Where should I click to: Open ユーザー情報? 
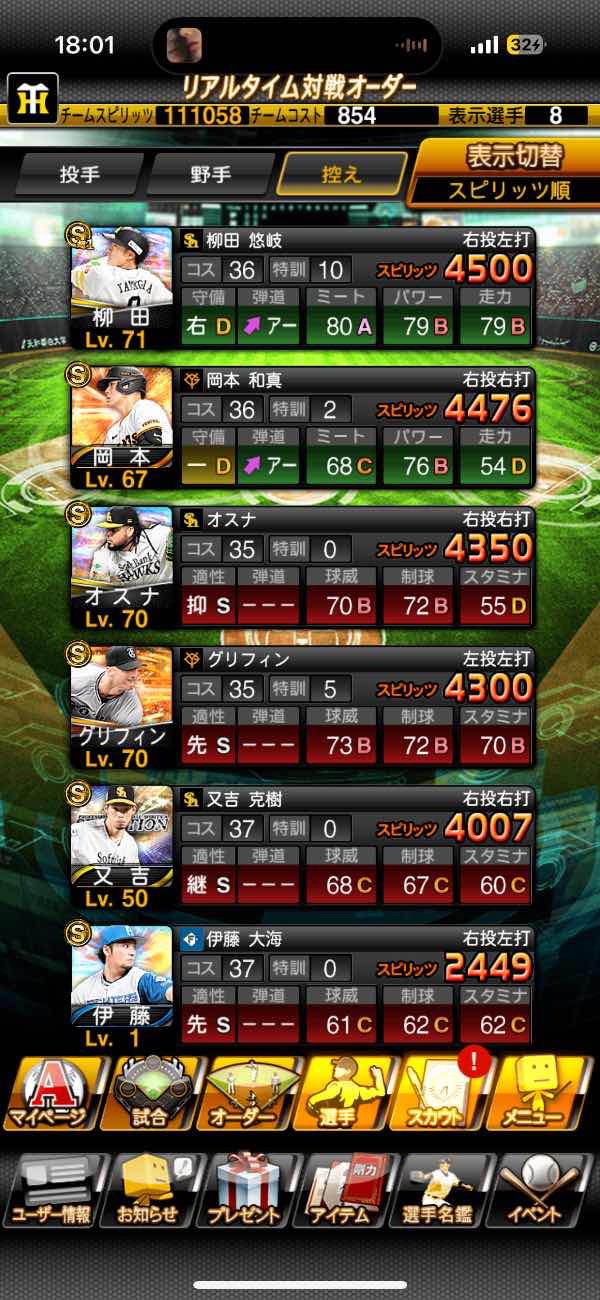[52, 1190]
